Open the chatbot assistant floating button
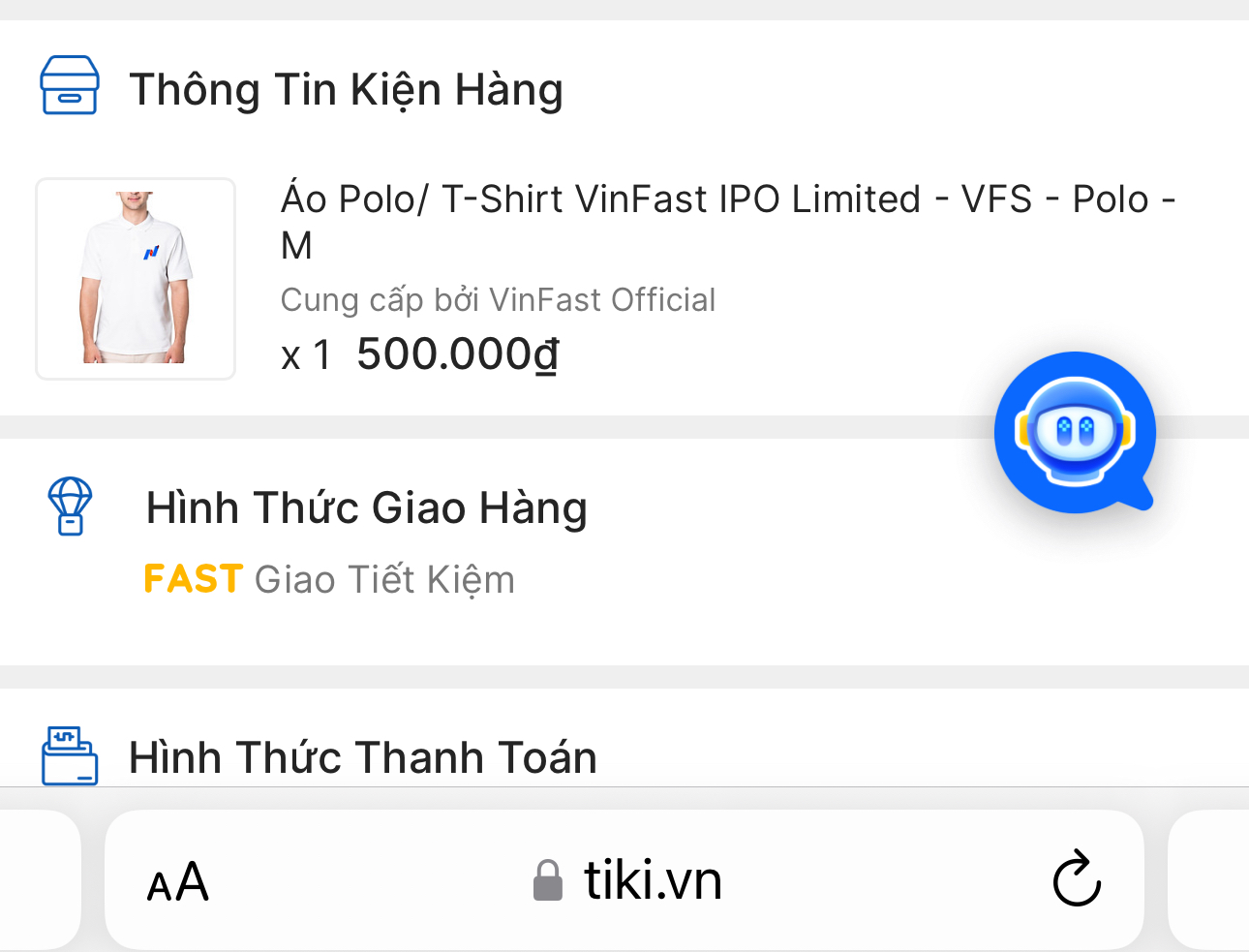The image size is (1249, 952). coord(1075,432)
